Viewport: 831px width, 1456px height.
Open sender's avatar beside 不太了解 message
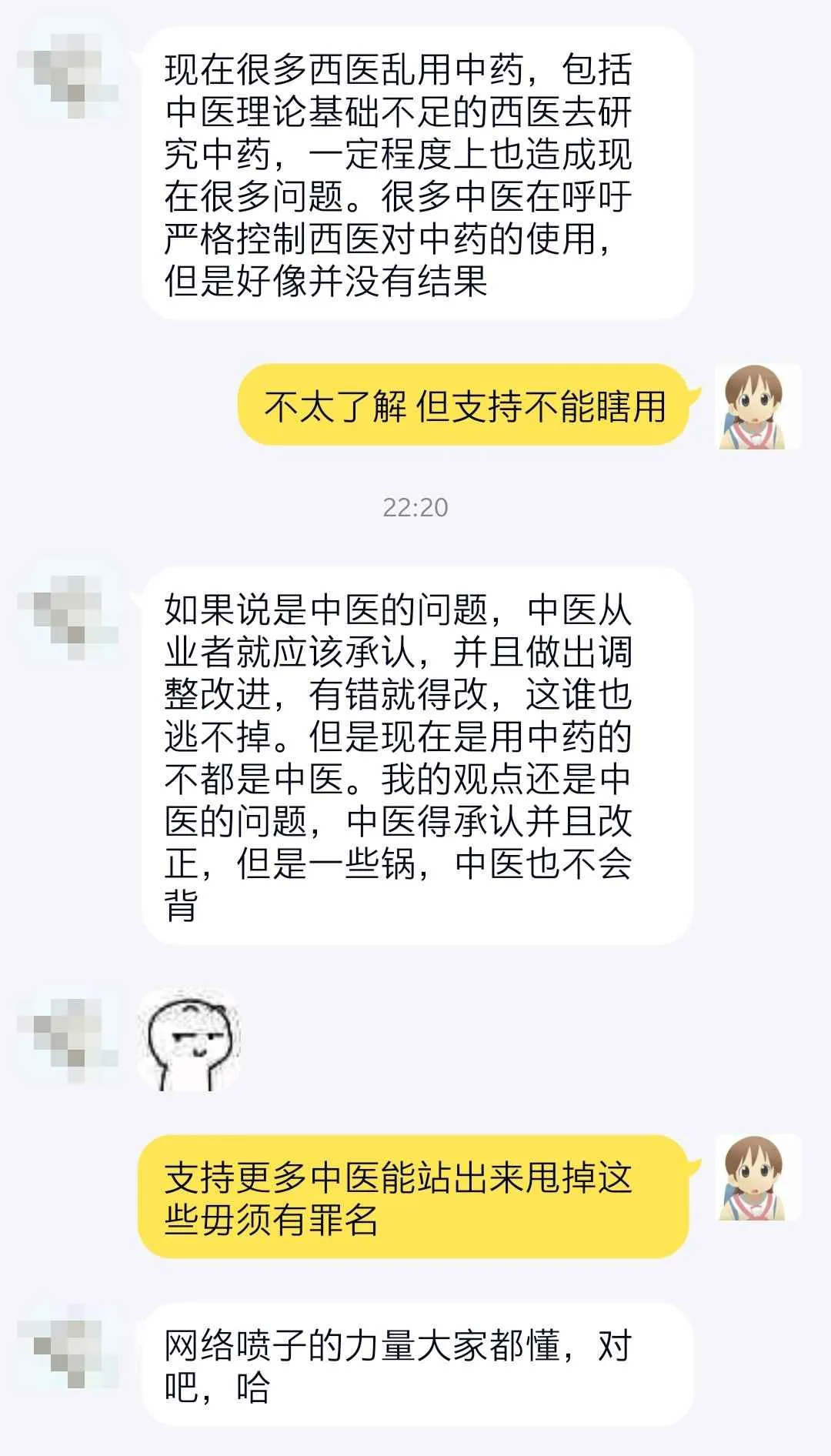click(x=758, y=406)
